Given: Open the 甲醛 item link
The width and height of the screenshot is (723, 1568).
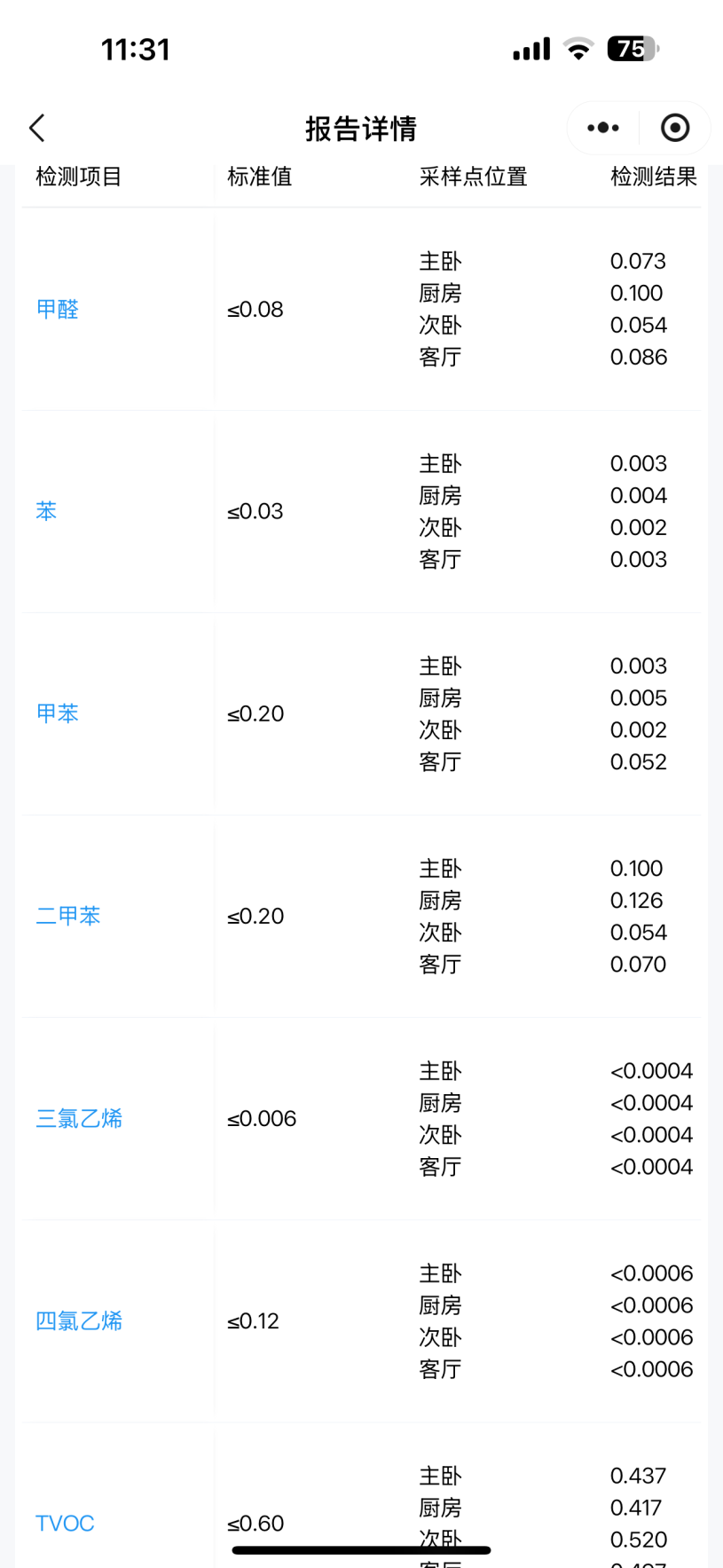Looking at the screenshot, I should pyautogui.click(x=58, y=310).
